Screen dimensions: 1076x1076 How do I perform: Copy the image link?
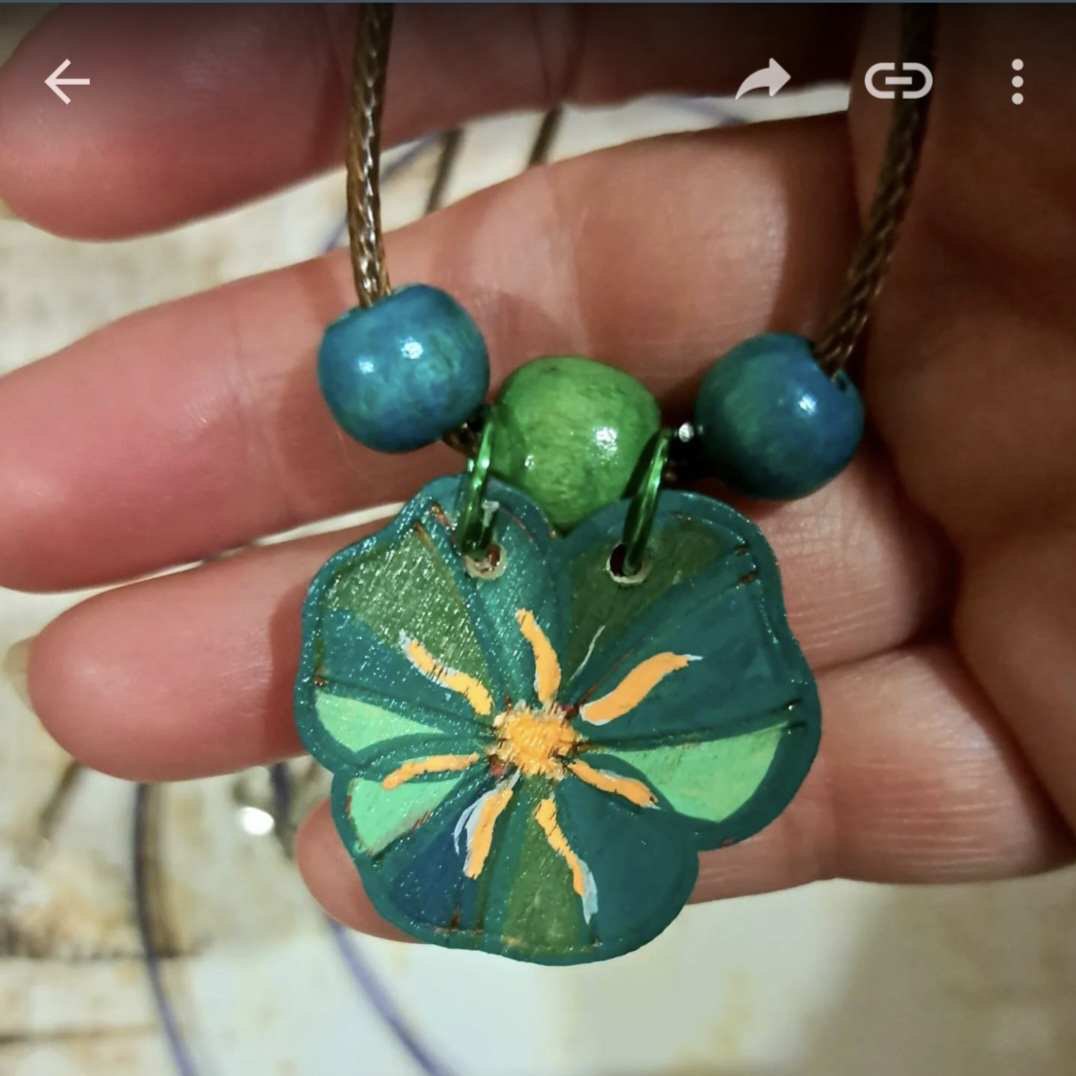point(898,81)
